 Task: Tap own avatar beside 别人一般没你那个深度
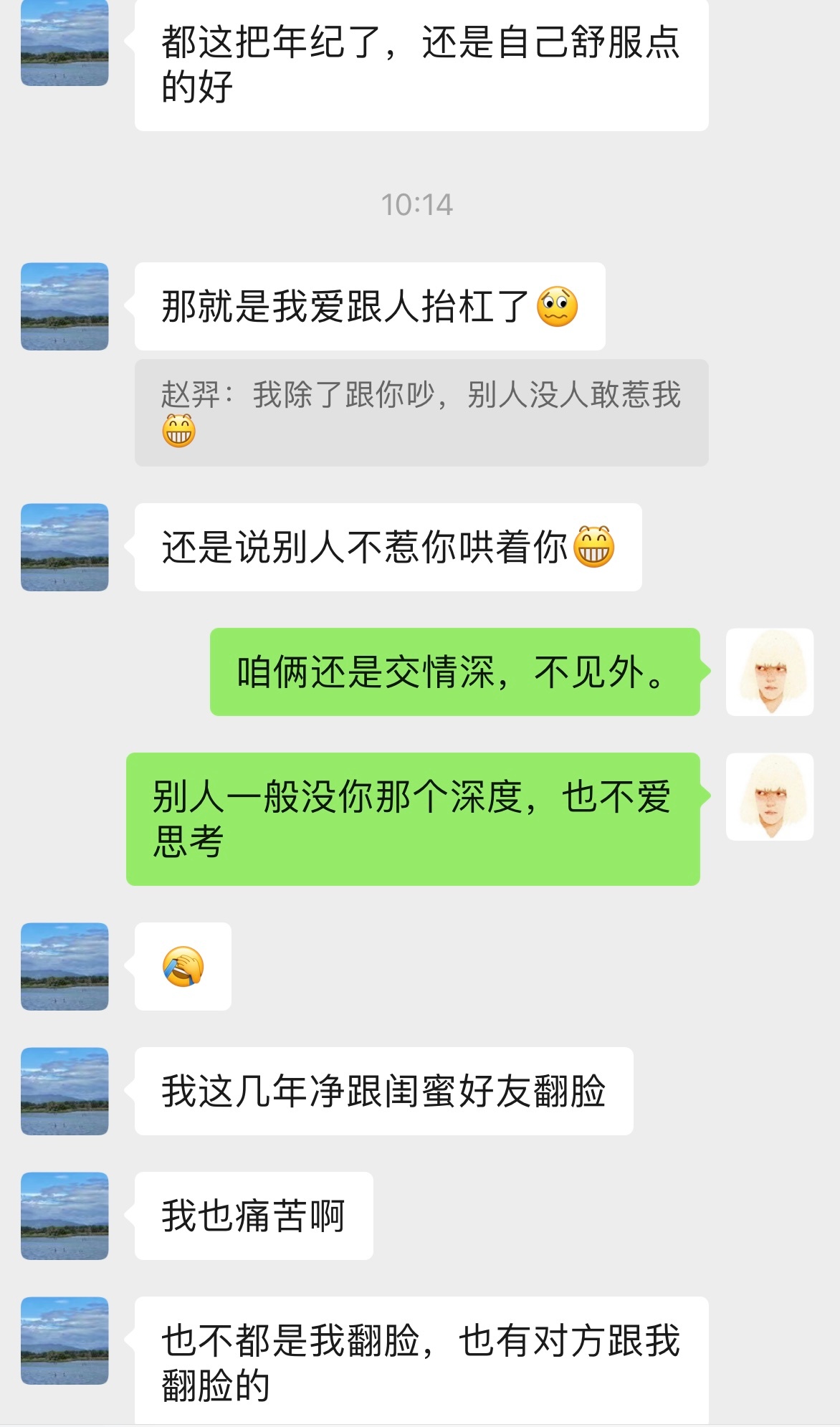click(x=769, y=796)
